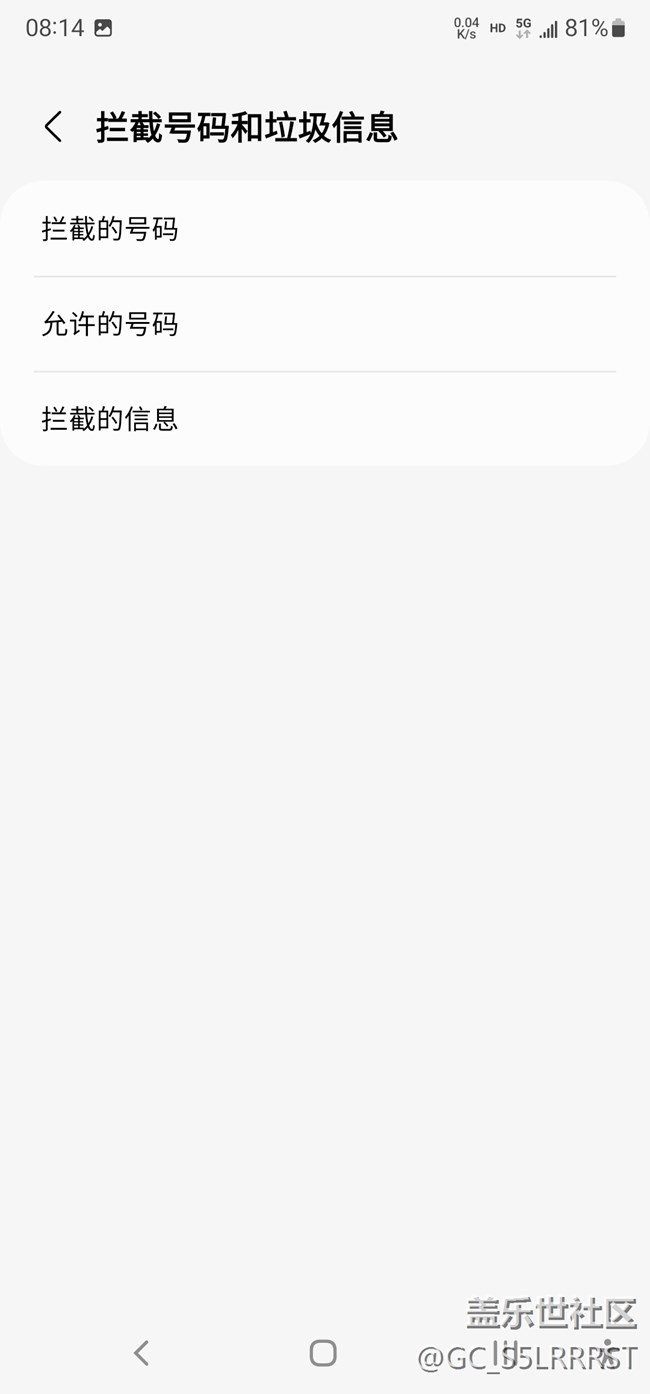Open 允许的号码 list
The image size is (650, 1394).
(x=324, y=324)
